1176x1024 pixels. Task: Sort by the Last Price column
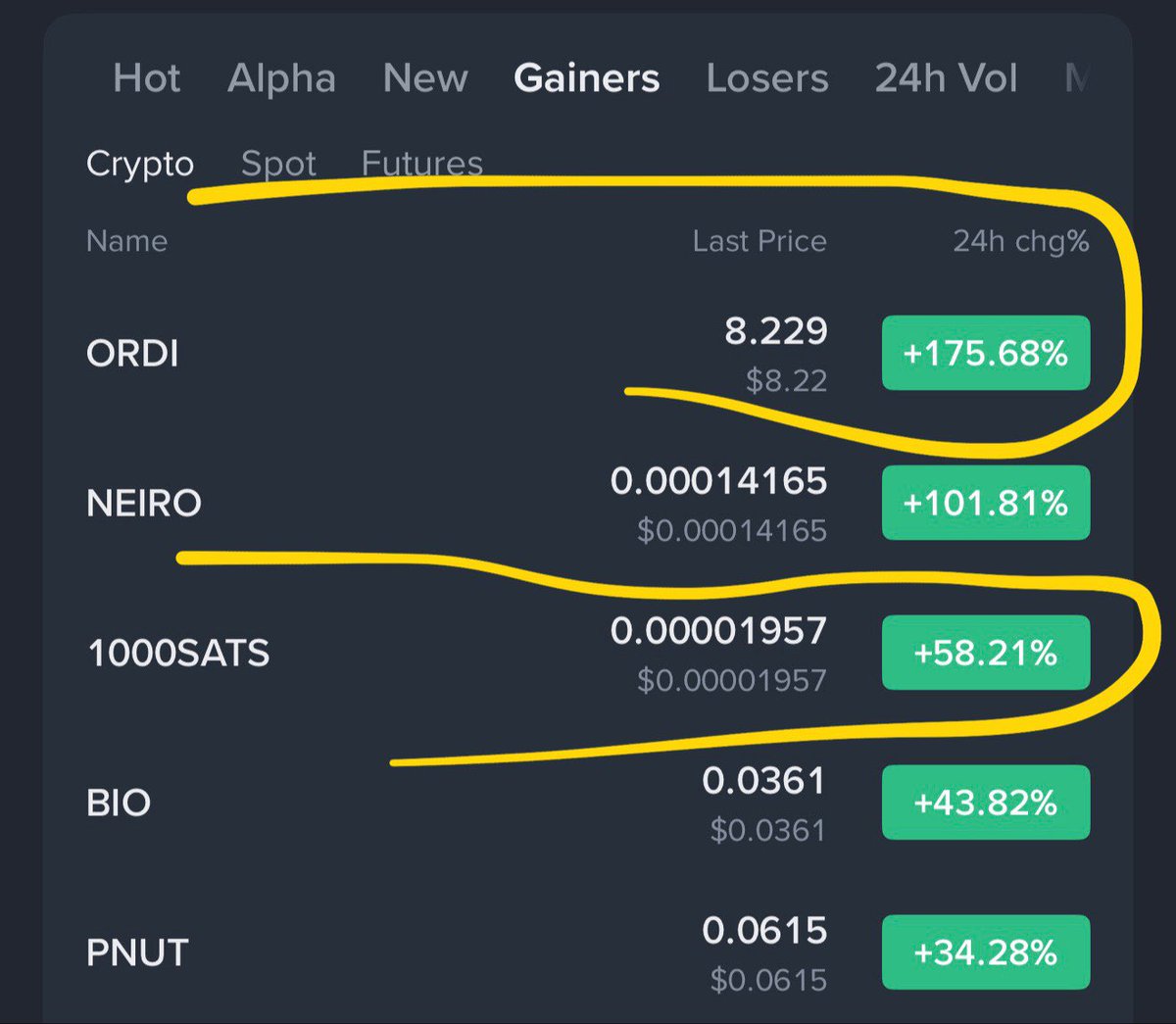[759, 241]
